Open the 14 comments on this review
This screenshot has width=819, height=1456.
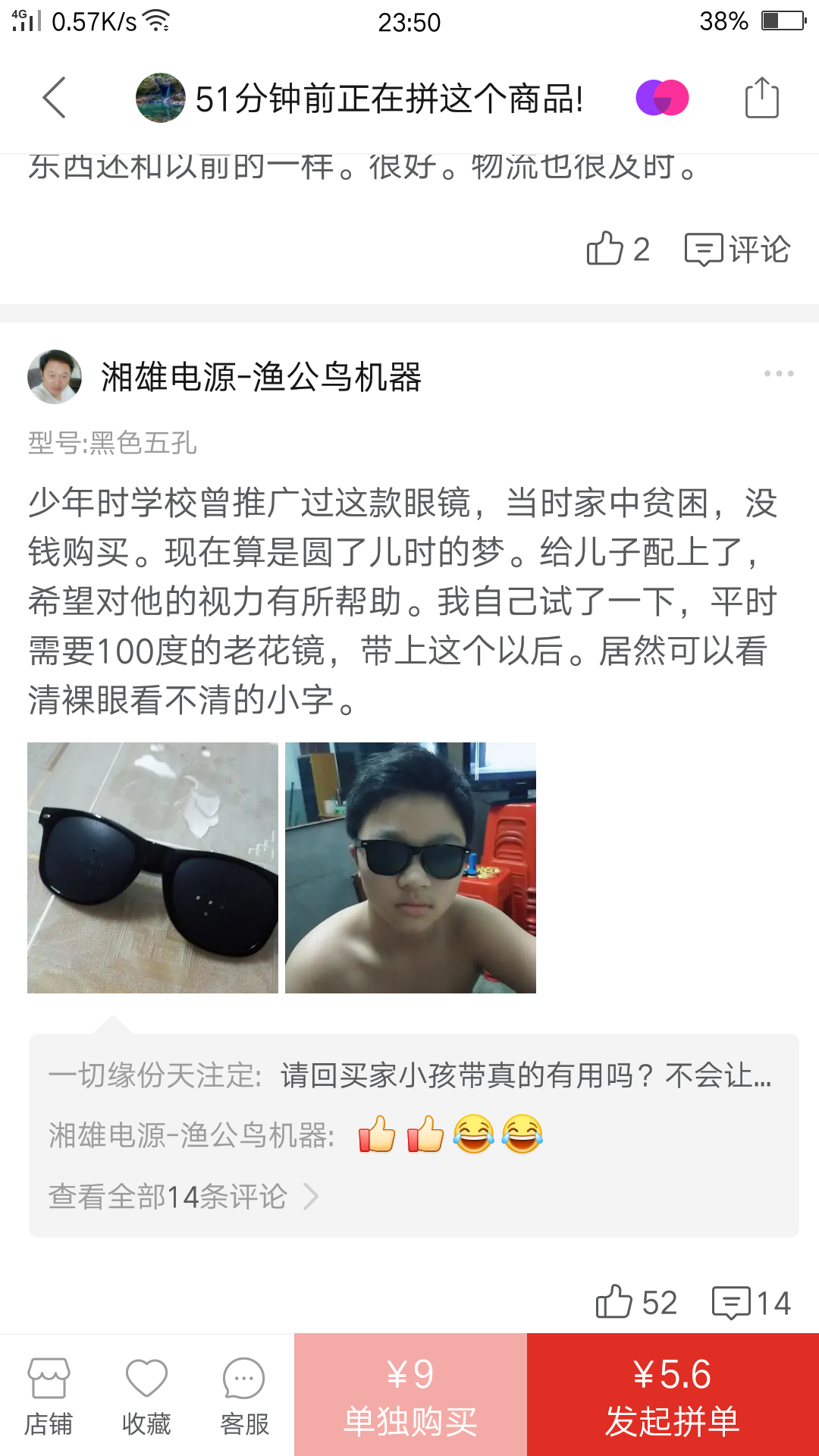click(752, 1303)
